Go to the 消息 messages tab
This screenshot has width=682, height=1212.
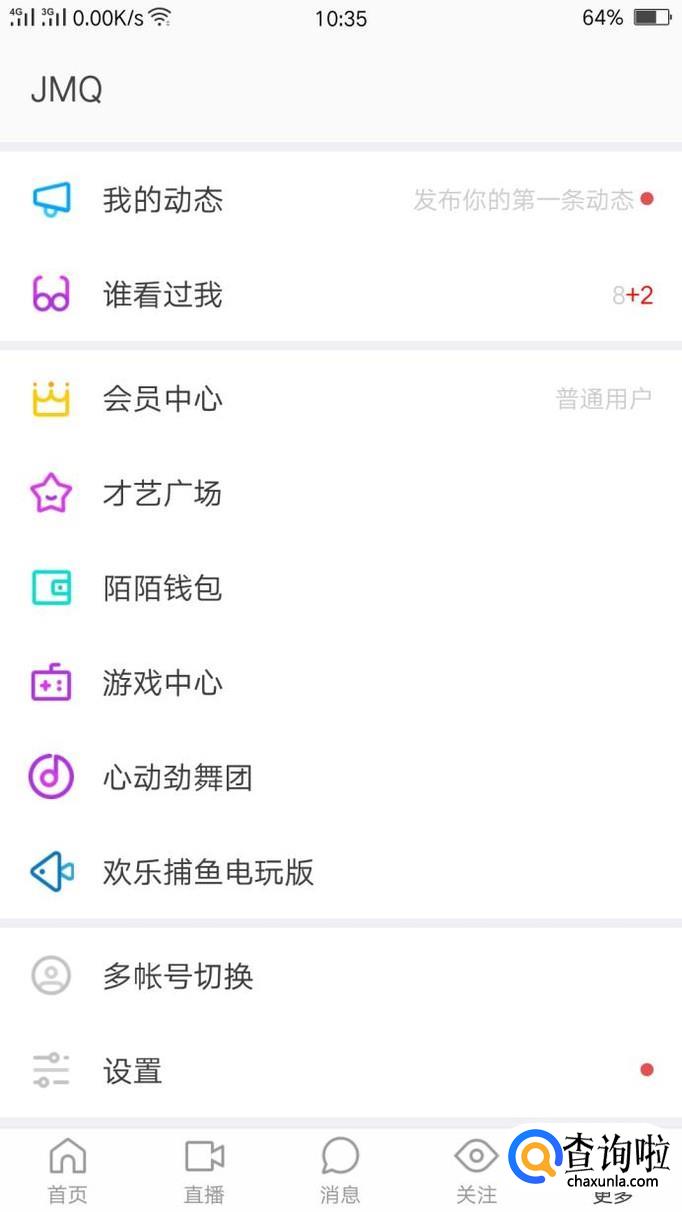[x=340, y=1170]
